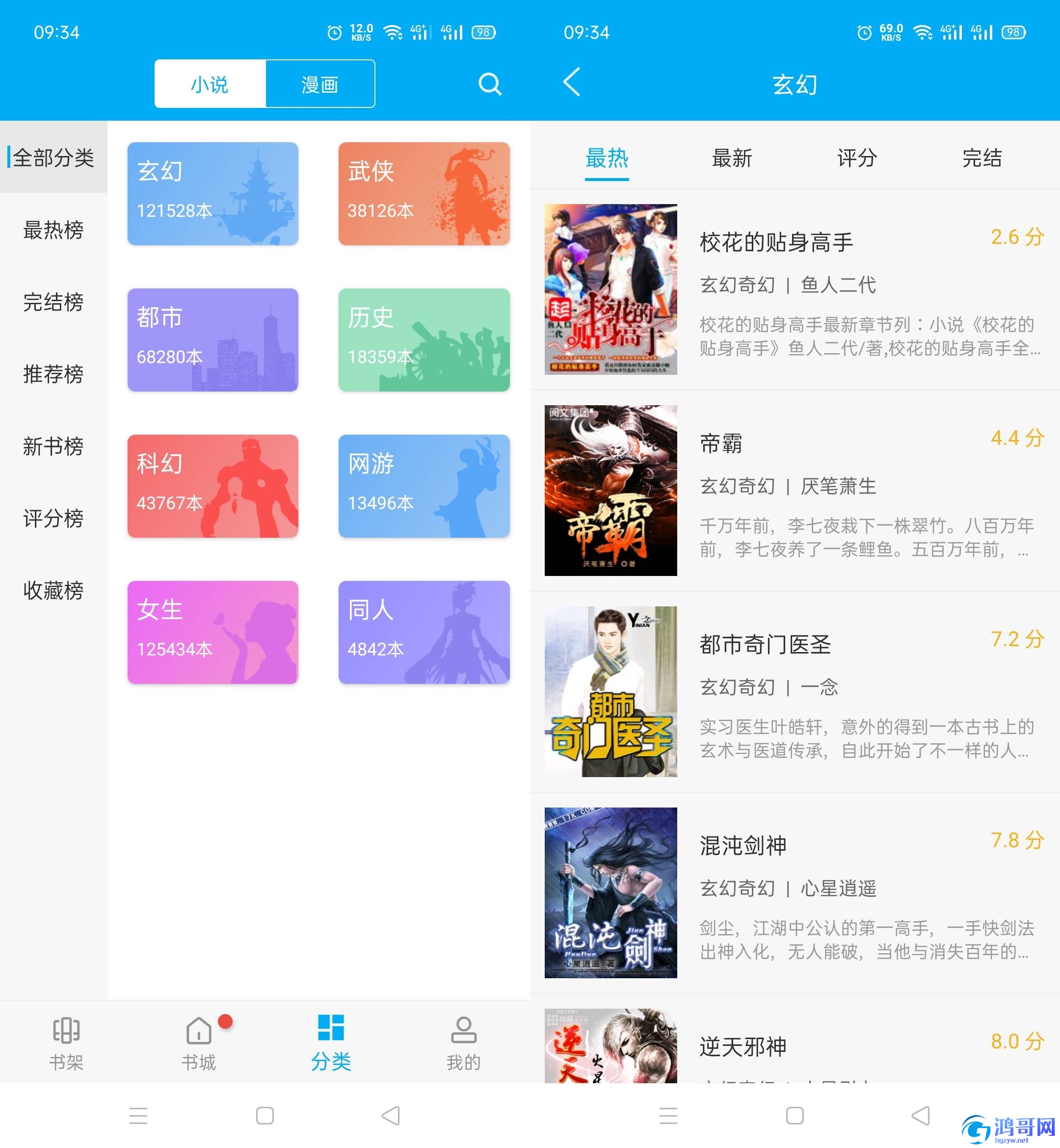Open the 最热榜 ranking

[x=53, y=230]
